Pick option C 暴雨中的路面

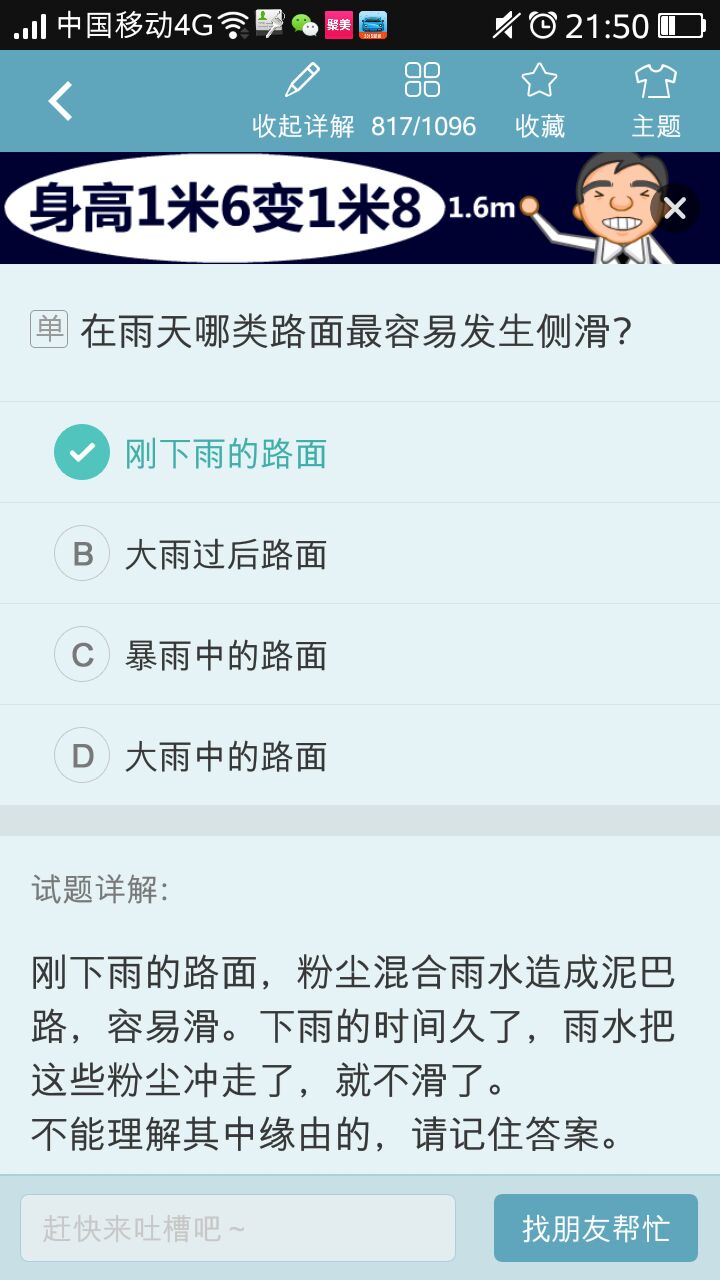(x=226, y=655)
